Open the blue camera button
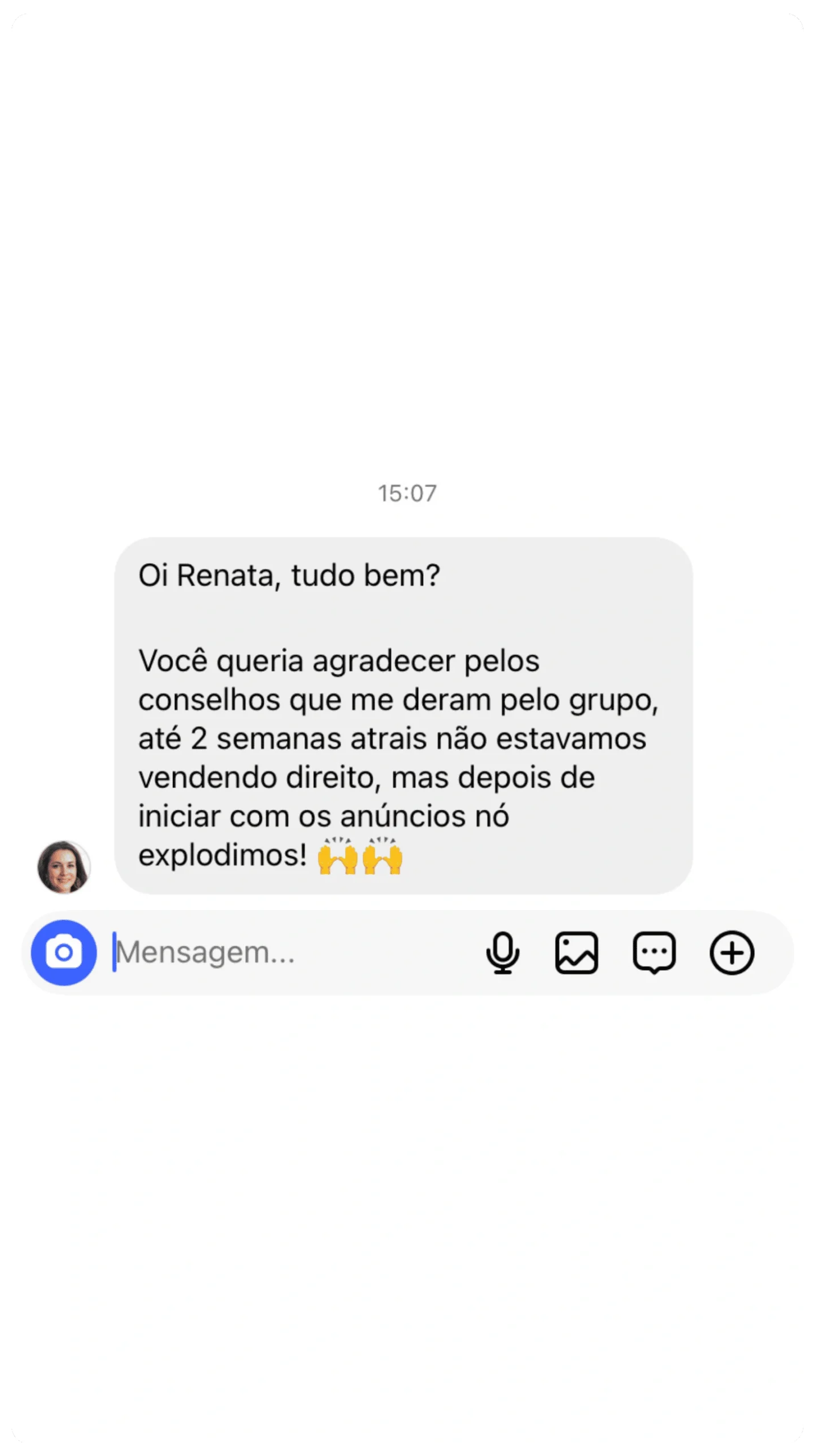The image size is (819, 1456). point(64,953)
